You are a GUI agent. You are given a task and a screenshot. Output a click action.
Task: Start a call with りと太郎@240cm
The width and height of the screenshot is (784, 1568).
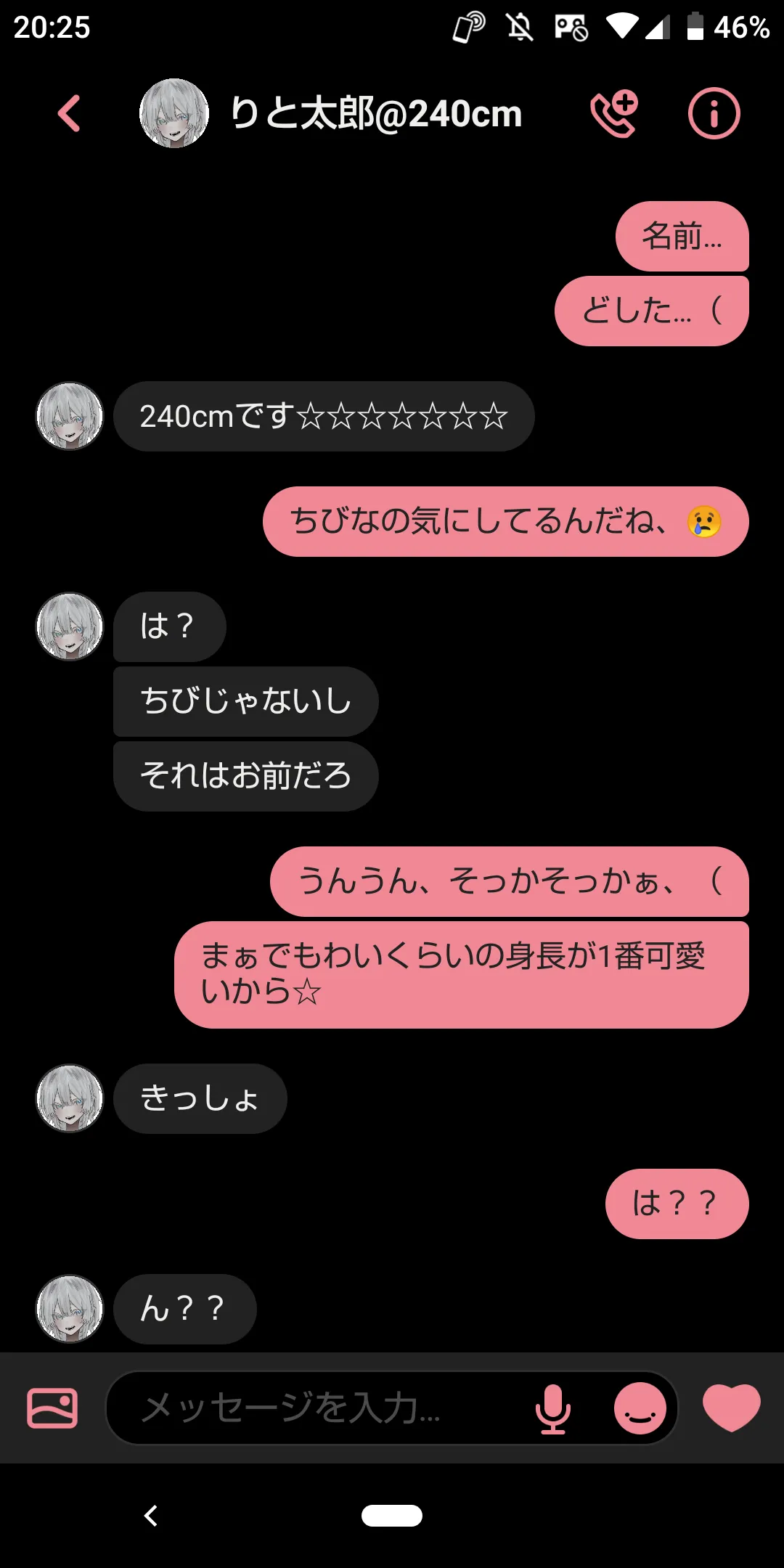coord(614,114)
